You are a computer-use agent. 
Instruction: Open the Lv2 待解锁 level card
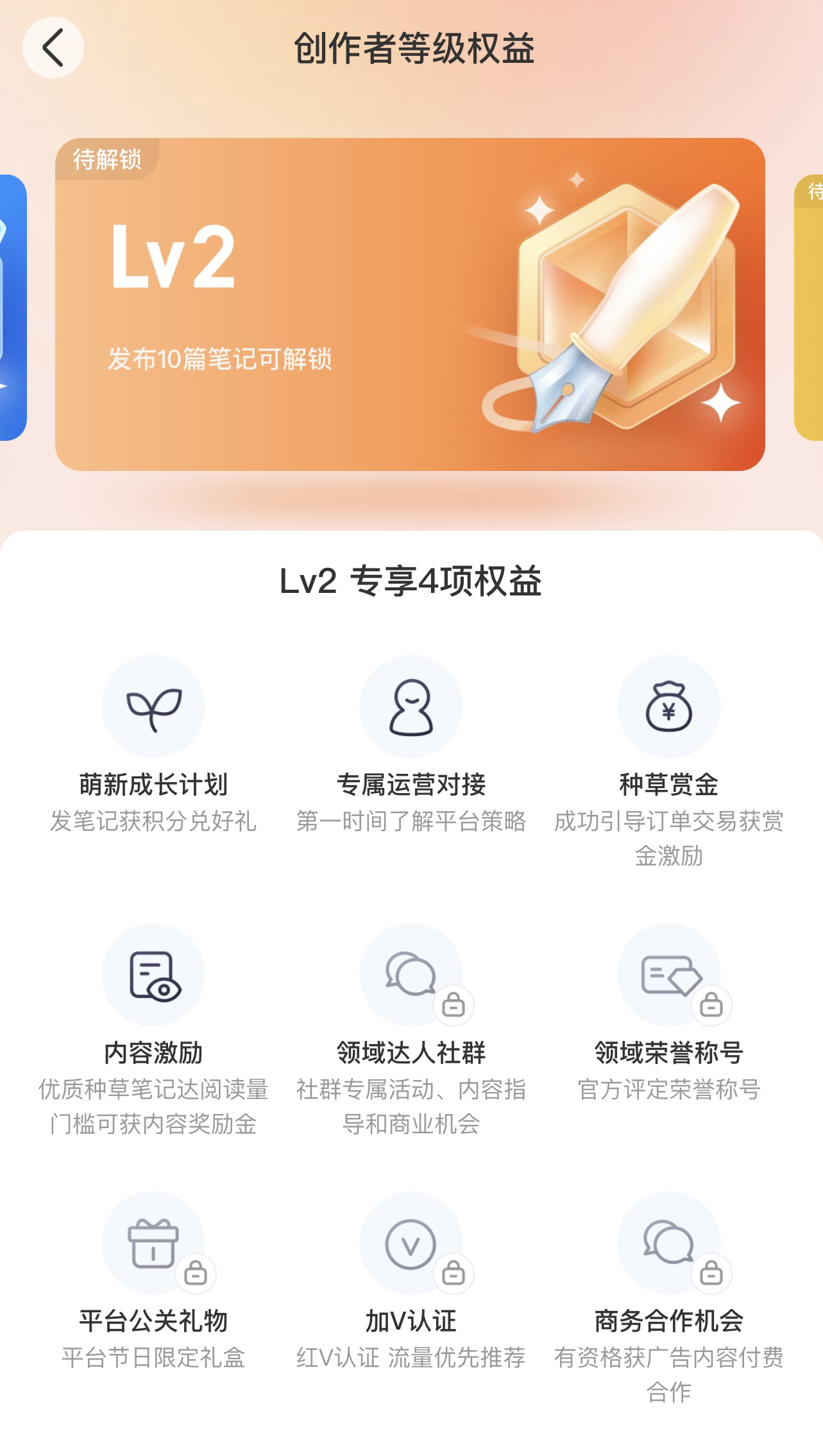pos(410,304)
